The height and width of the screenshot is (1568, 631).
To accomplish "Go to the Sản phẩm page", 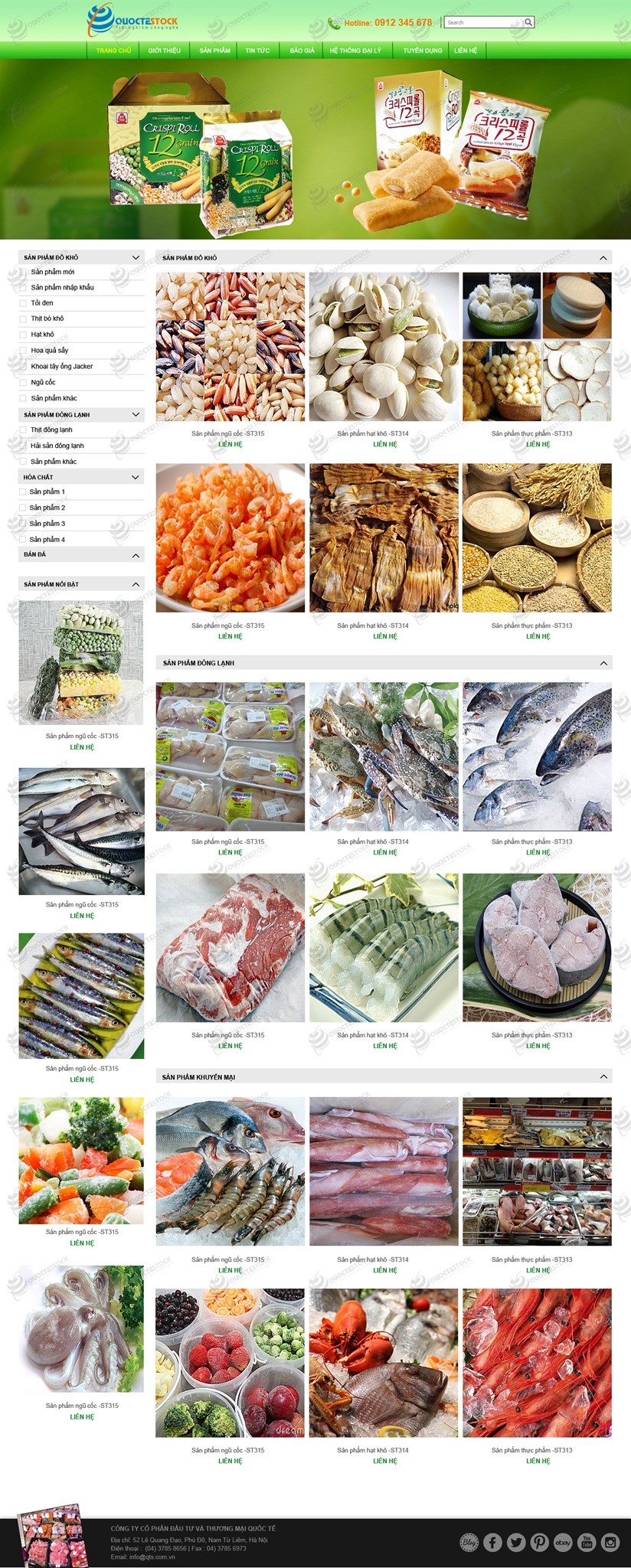I will click(214, 51).
